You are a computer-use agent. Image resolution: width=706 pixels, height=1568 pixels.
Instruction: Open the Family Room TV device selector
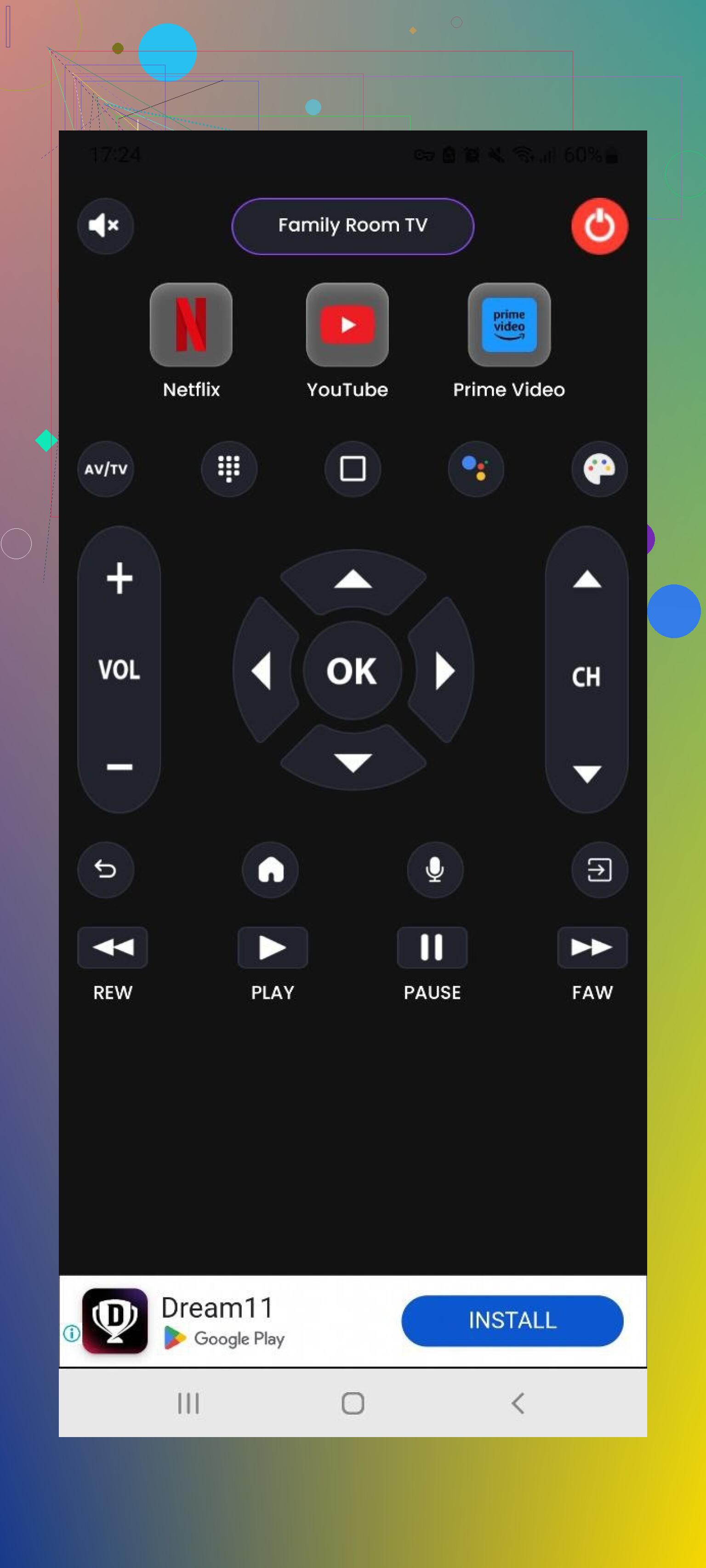(x=353, y=226)
